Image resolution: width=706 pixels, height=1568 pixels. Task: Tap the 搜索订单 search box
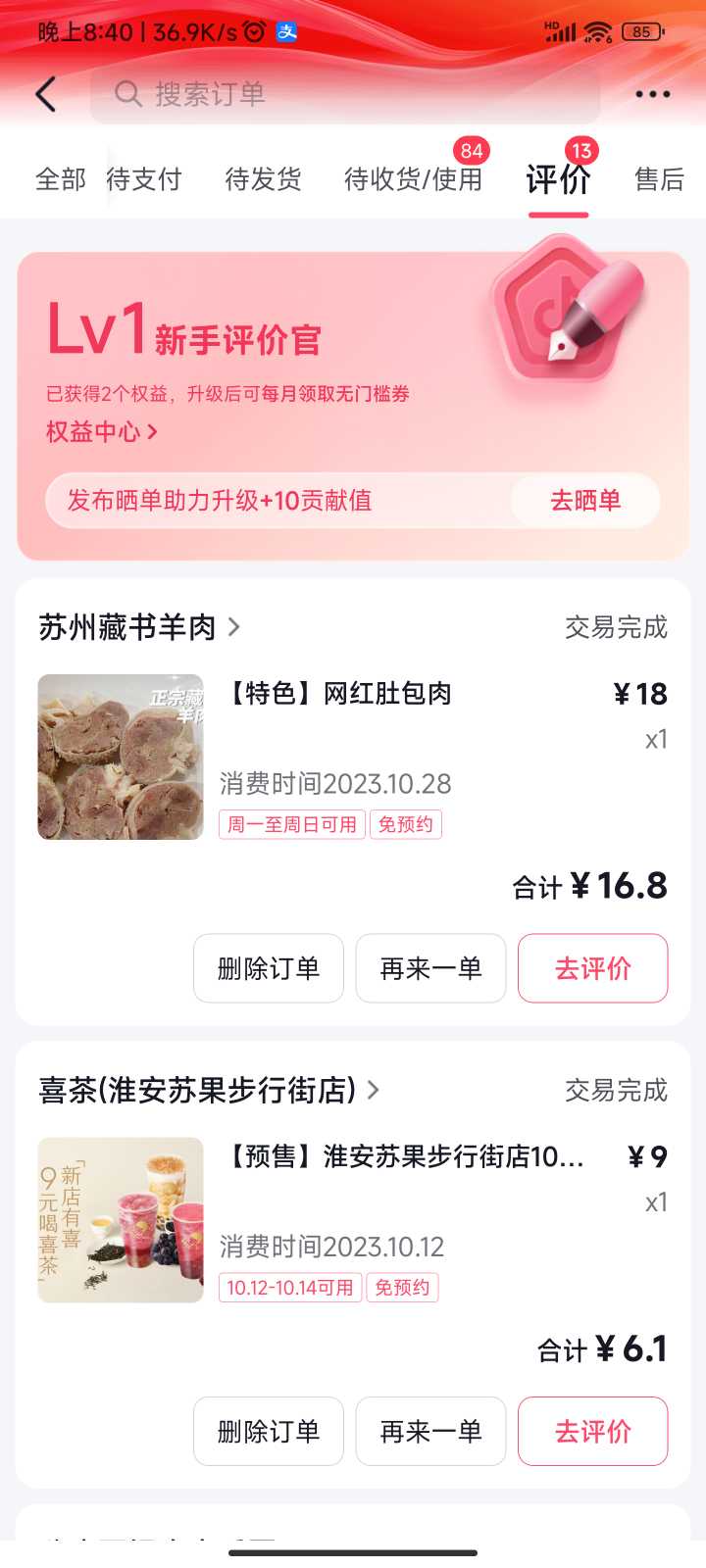[x=345, y=94]
